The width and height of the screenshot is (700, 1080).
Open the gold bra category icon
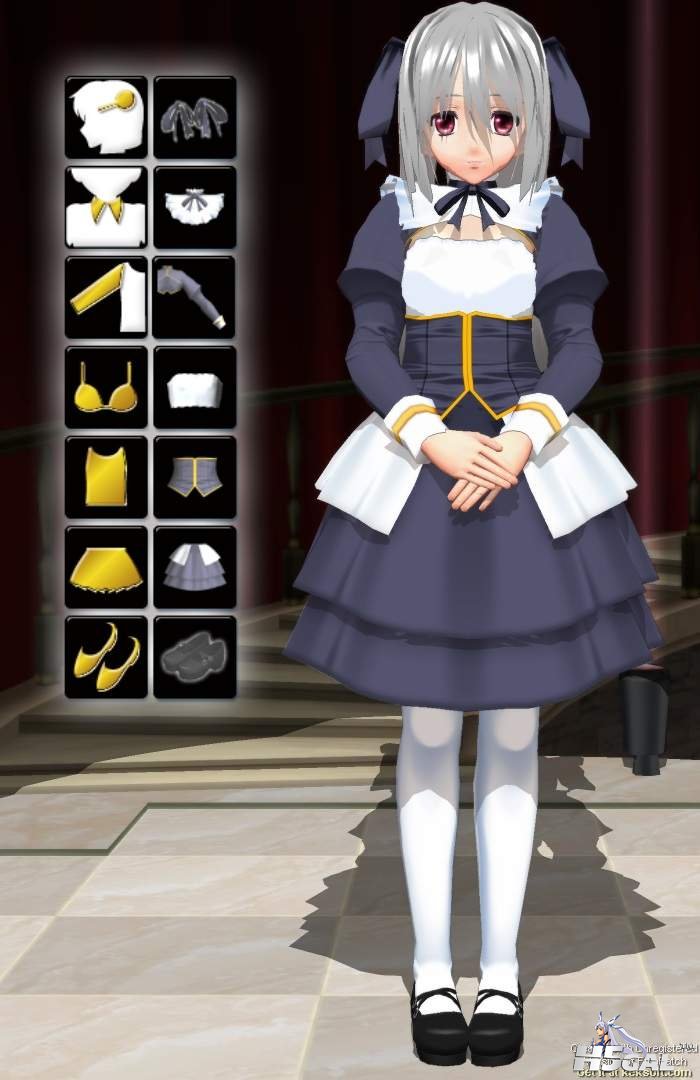pyautogui.click(x=106, y=387)
